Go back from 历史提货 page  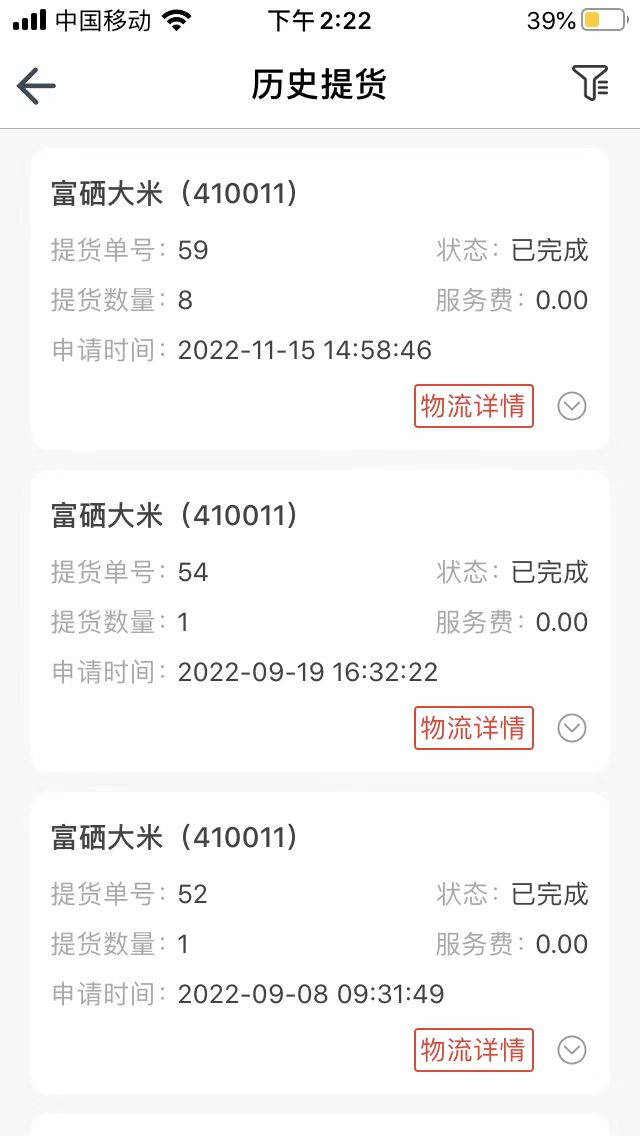click(36, 86)
